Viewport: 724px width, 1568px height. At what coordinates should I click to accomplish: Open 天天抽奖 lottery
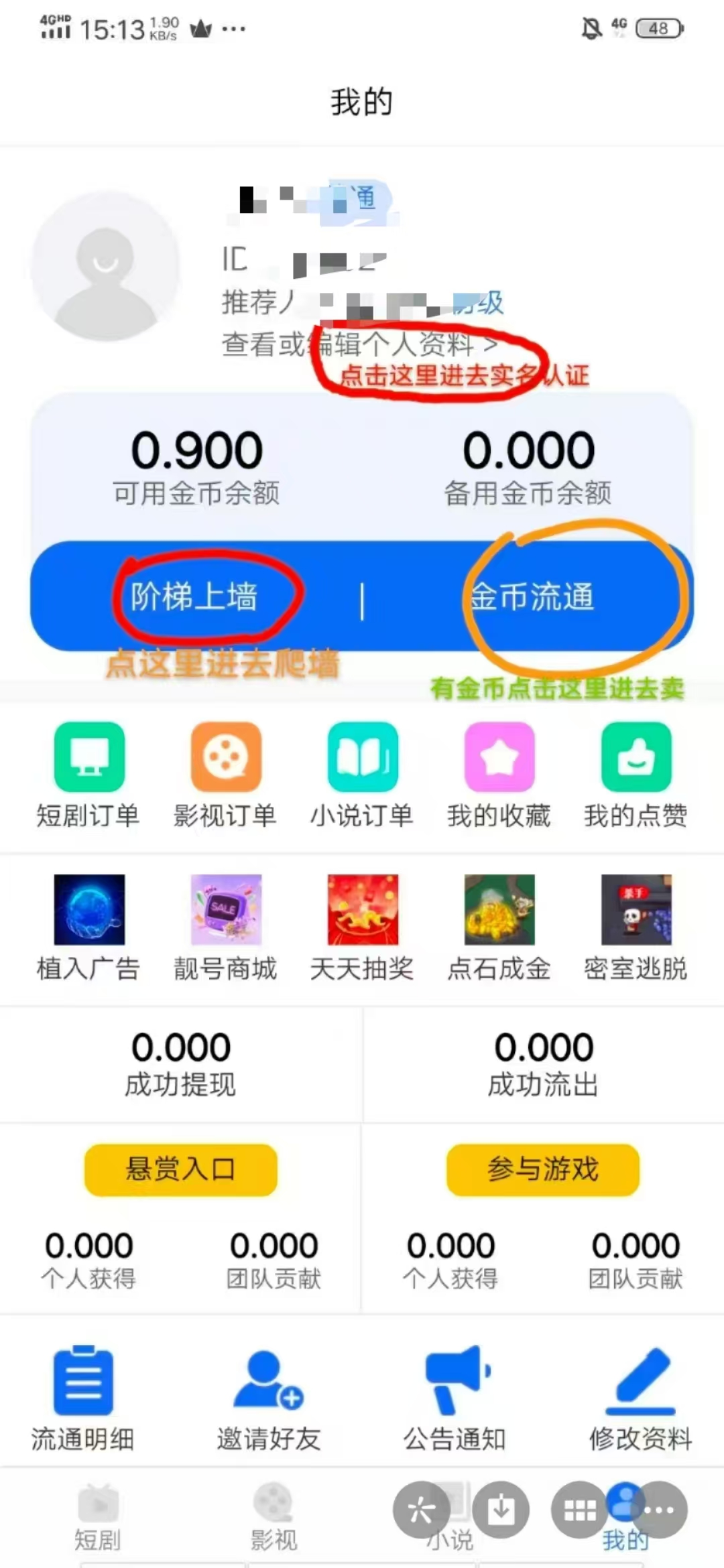(362, 929)
